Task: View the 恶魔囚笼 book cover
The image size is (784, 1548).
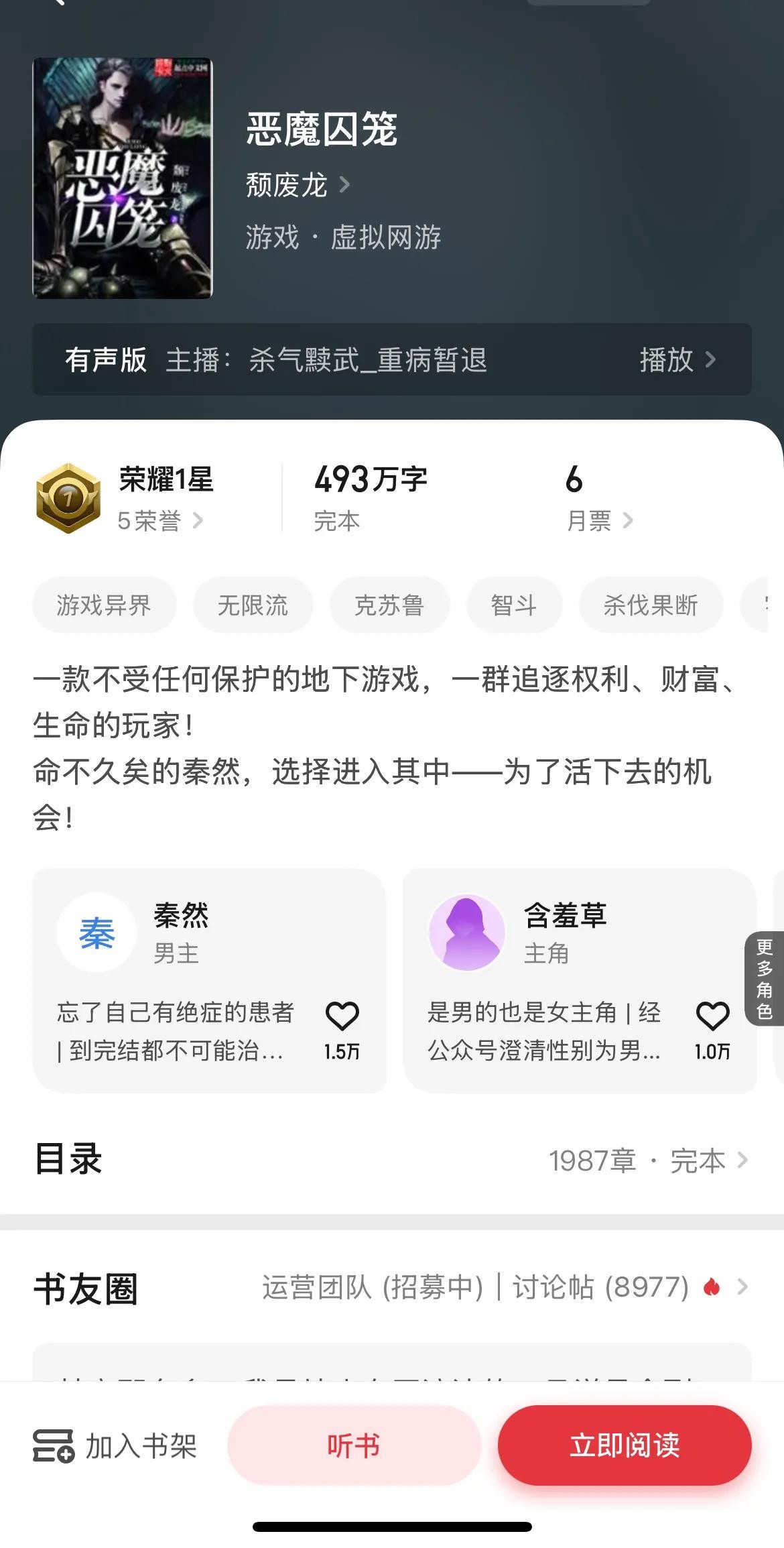Action: (123, 178)
